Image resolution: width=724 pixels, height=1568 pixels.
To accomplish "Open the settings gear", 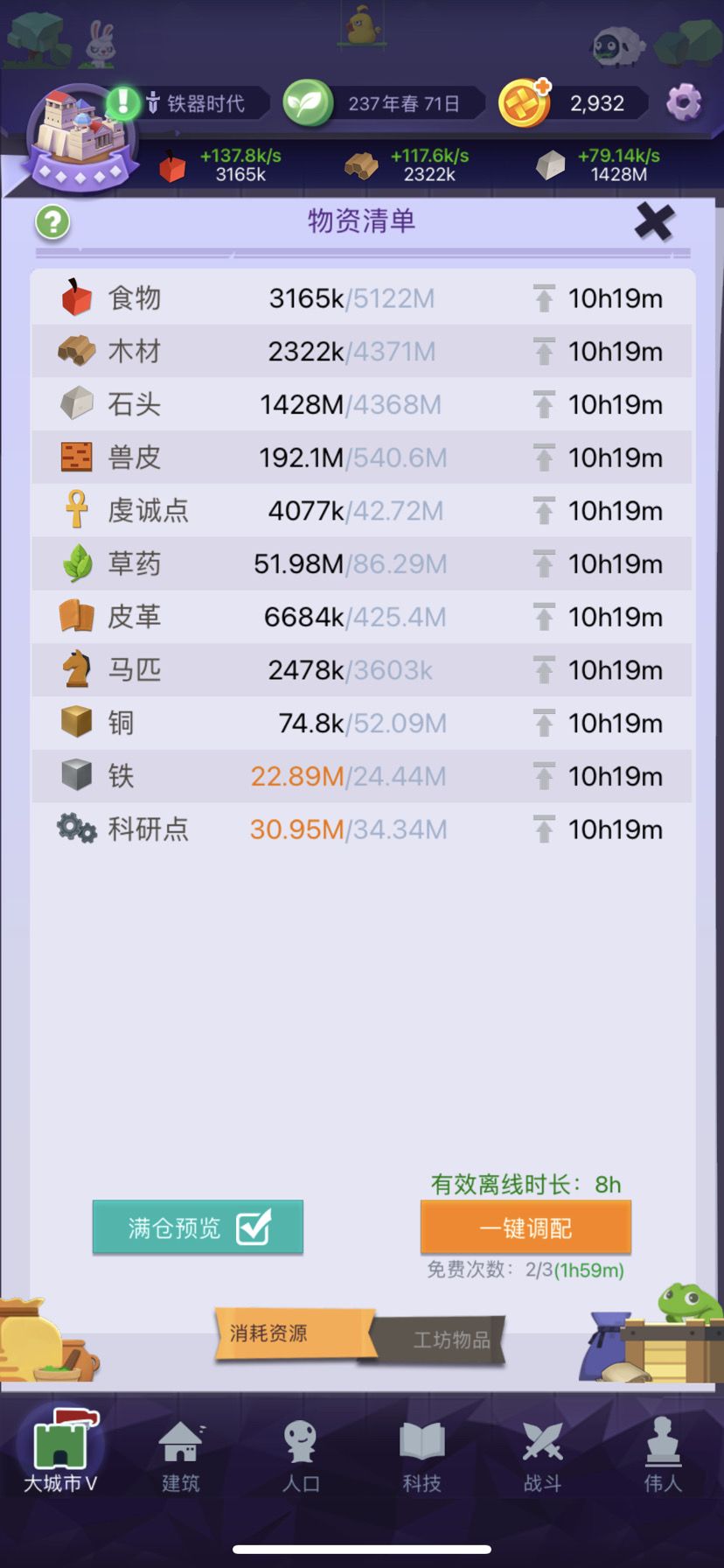I will pyautogui.click(x=684, y=103).
